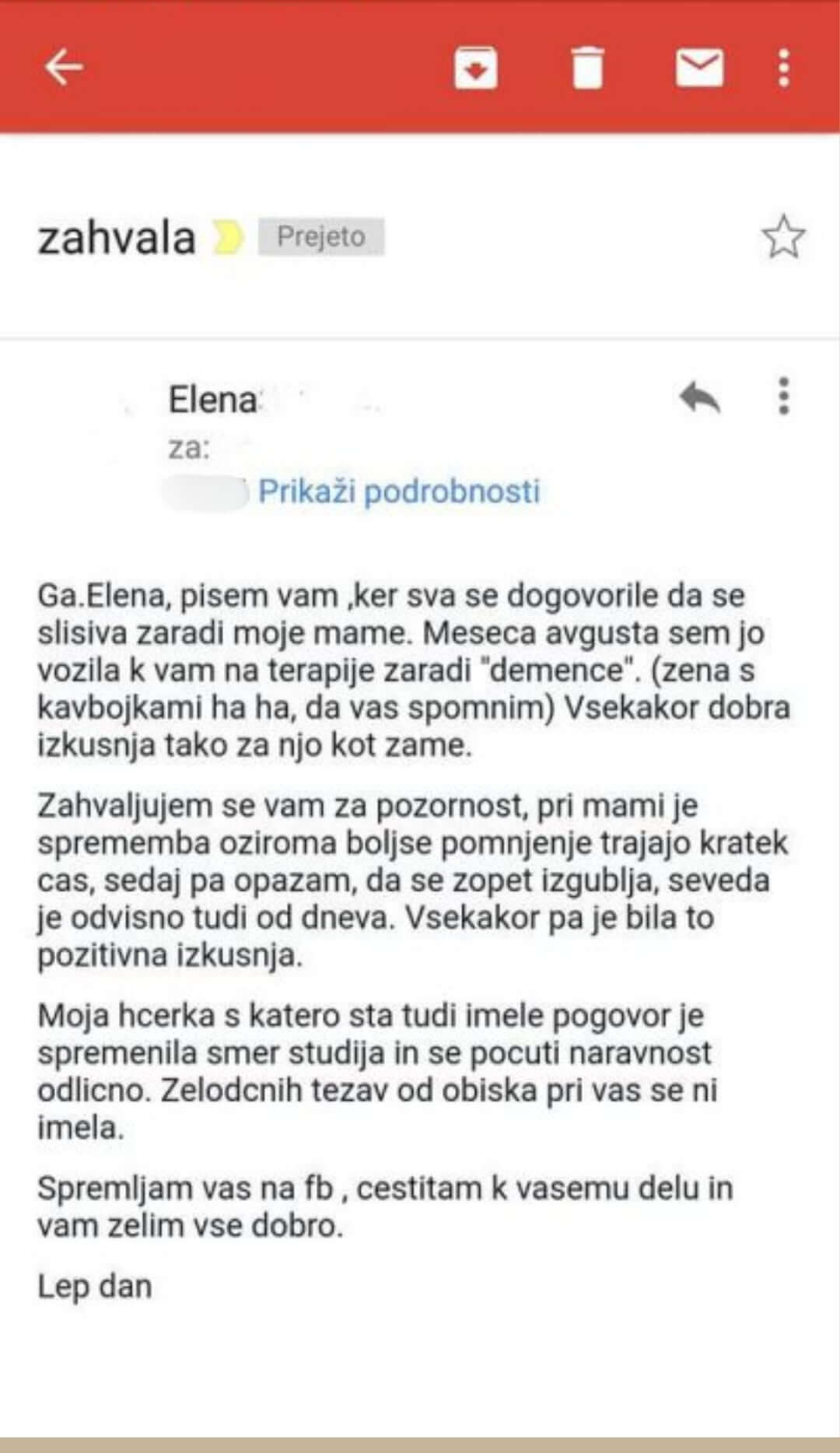Go back to the inbox
This screenshot has height=1453, width=840.
point(63,67)
